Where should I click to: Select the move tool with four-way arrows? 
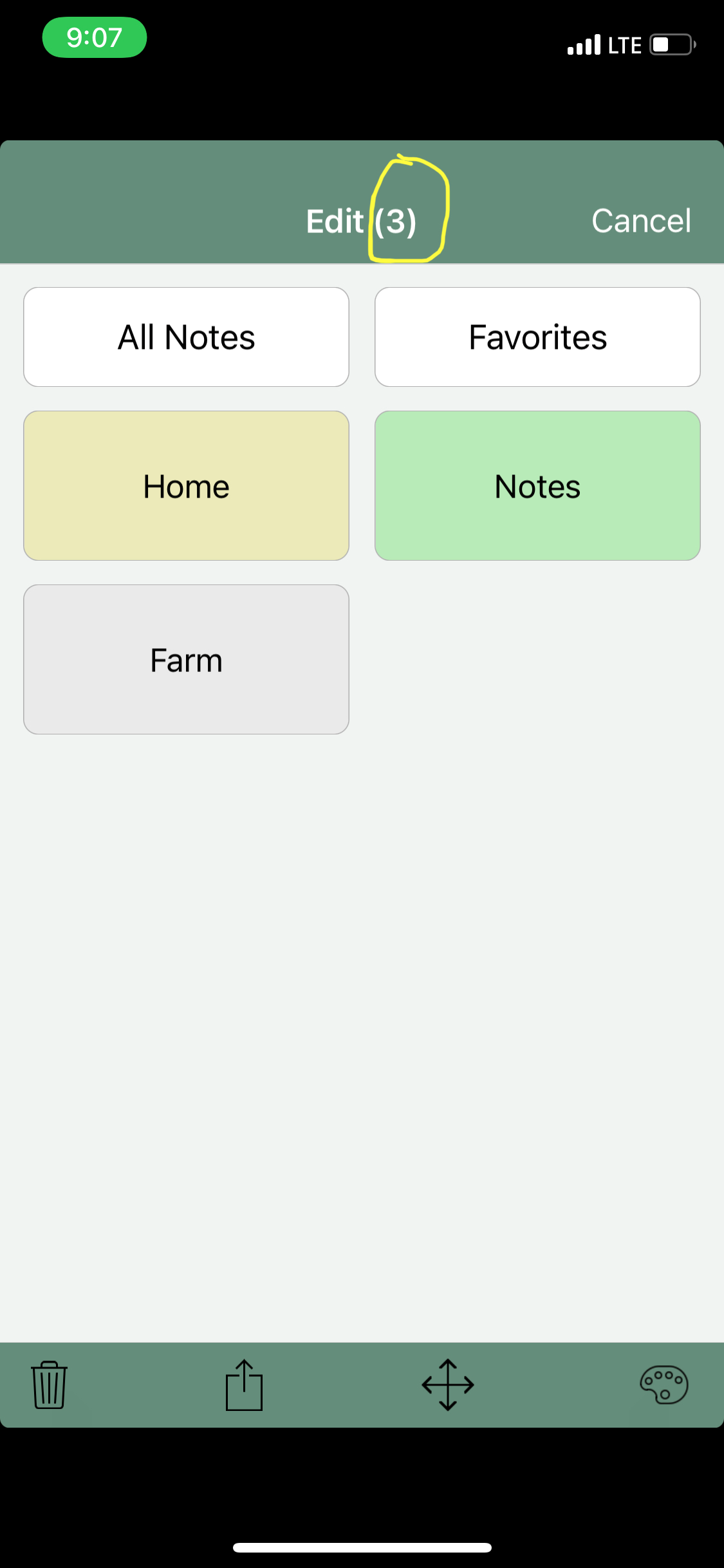(x=447, y=1386)
